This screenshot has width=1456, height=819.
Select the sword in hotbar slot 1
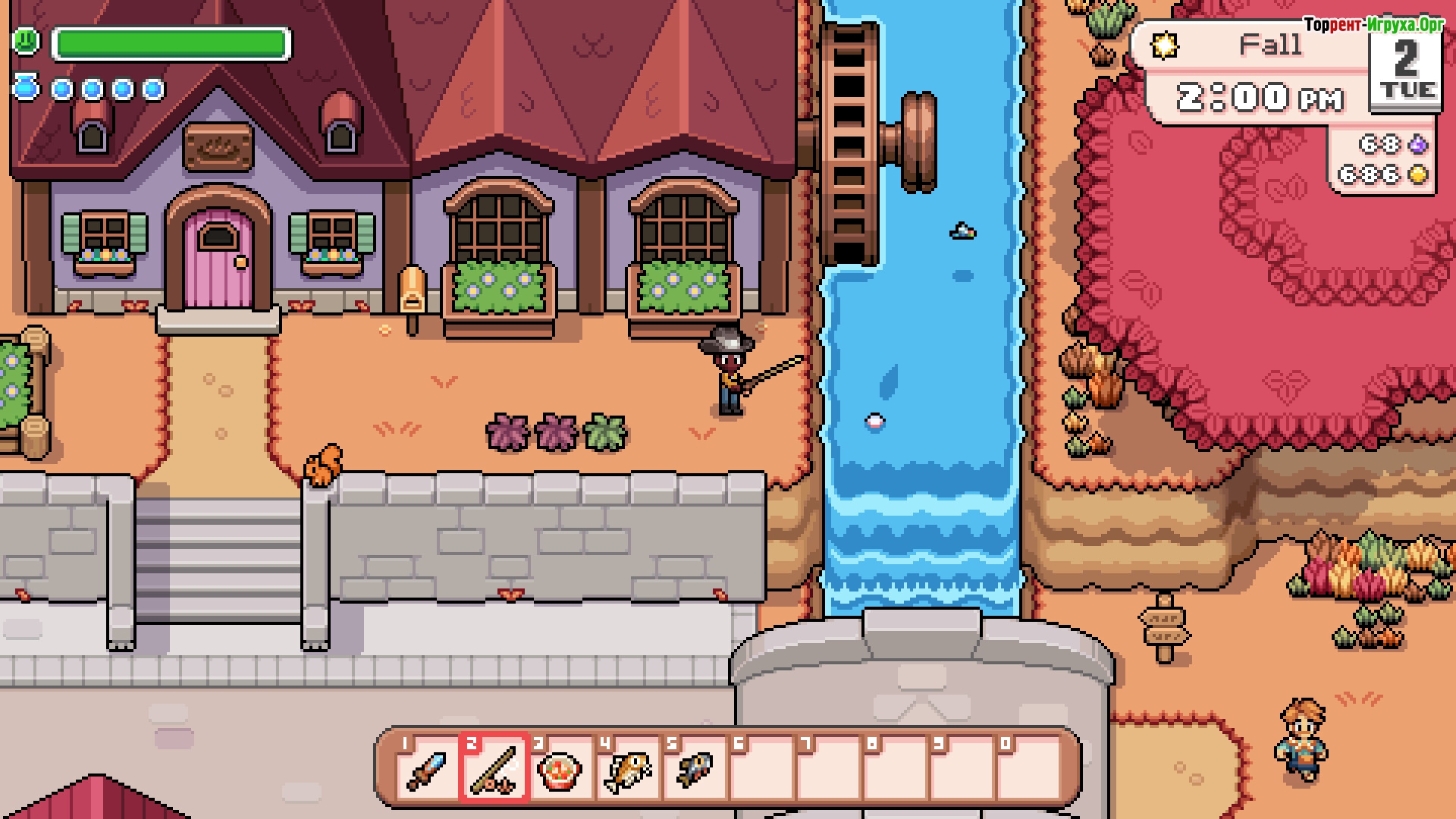pos(427,767)
